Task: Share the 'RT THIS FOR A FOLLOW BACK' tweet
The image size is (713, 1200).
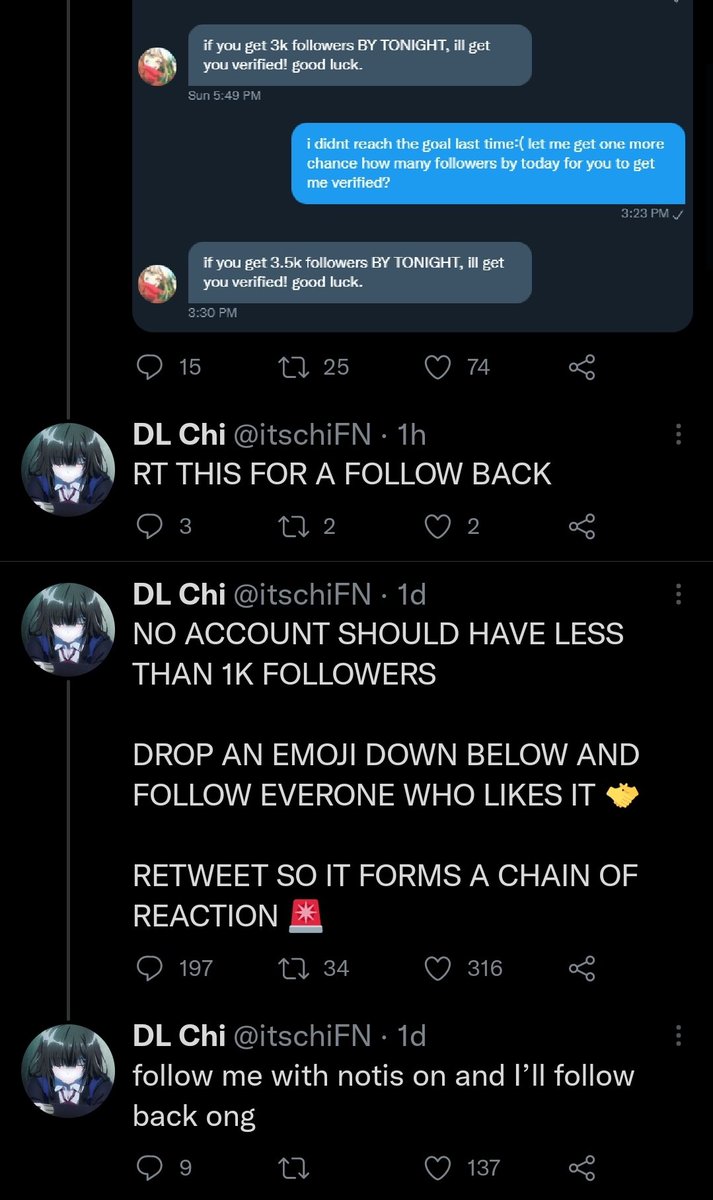Action: coord(582,526)
